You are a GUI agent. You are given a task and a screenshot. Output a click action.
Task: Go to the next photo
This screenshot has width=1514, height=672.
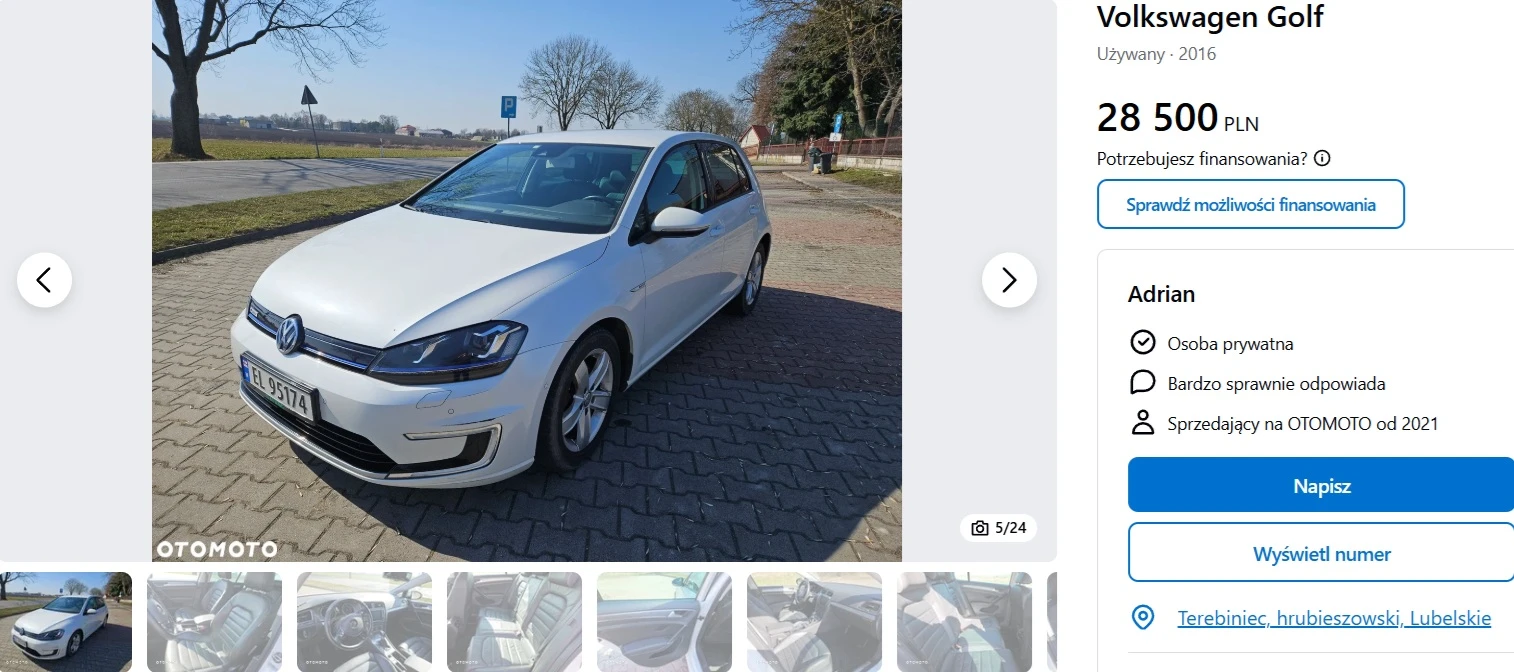click(1009, 280)
